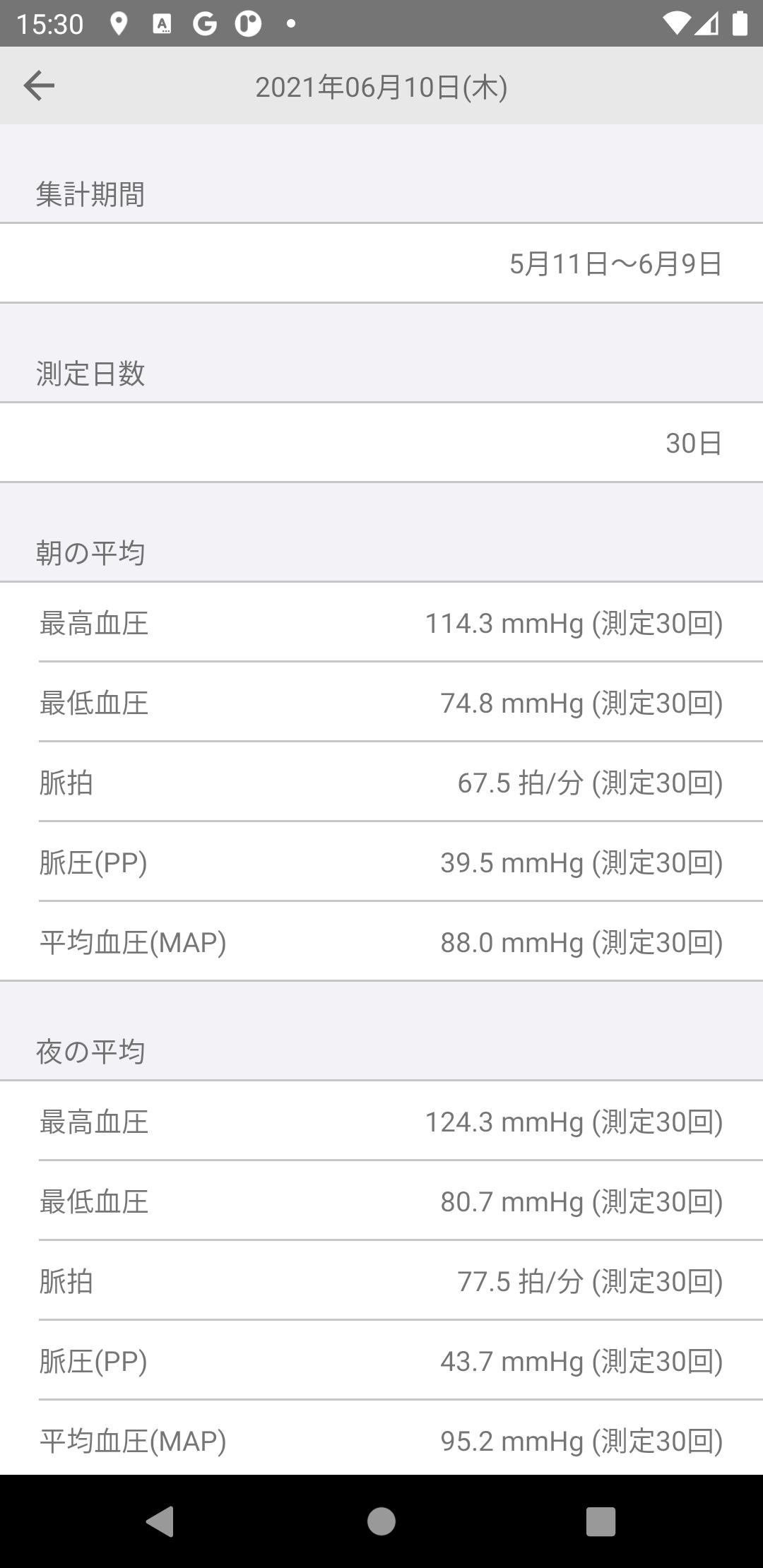
Task: Select the 平均血圧(MAP) 95.2 mmHg row
Action: pos(381,1441)
